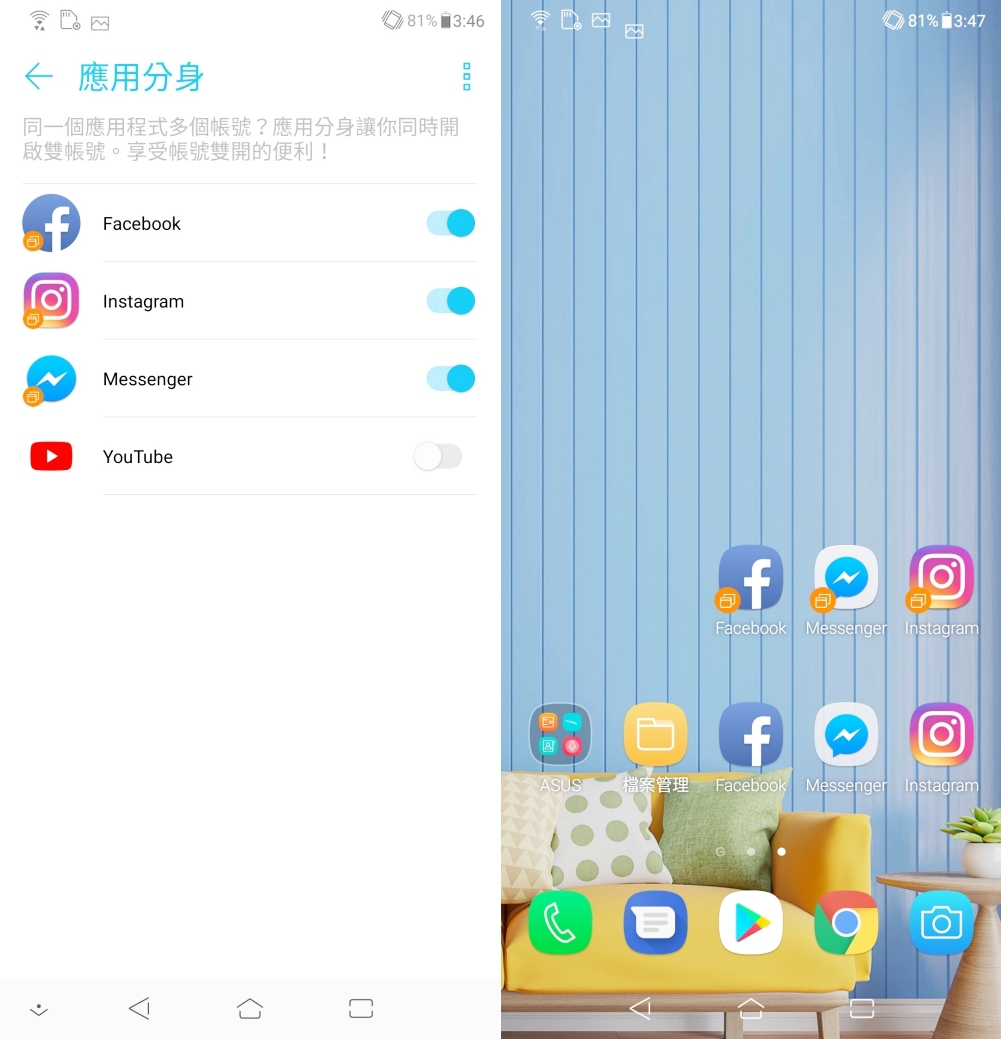
Task: Open the ASUS folder on home screen
Action: [560, 735]
